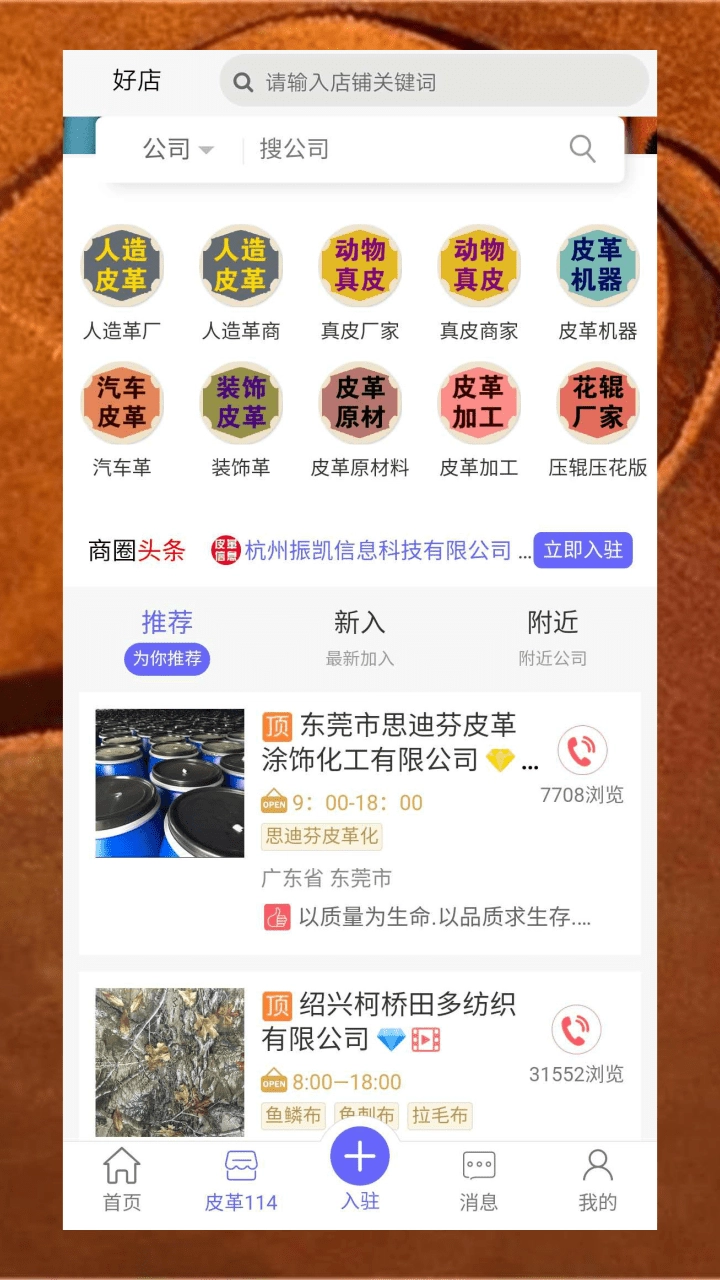Expand the 商圈头条 headline ellipsis
Viewport: 720px width, 1280px height.
tap(525, 550)
